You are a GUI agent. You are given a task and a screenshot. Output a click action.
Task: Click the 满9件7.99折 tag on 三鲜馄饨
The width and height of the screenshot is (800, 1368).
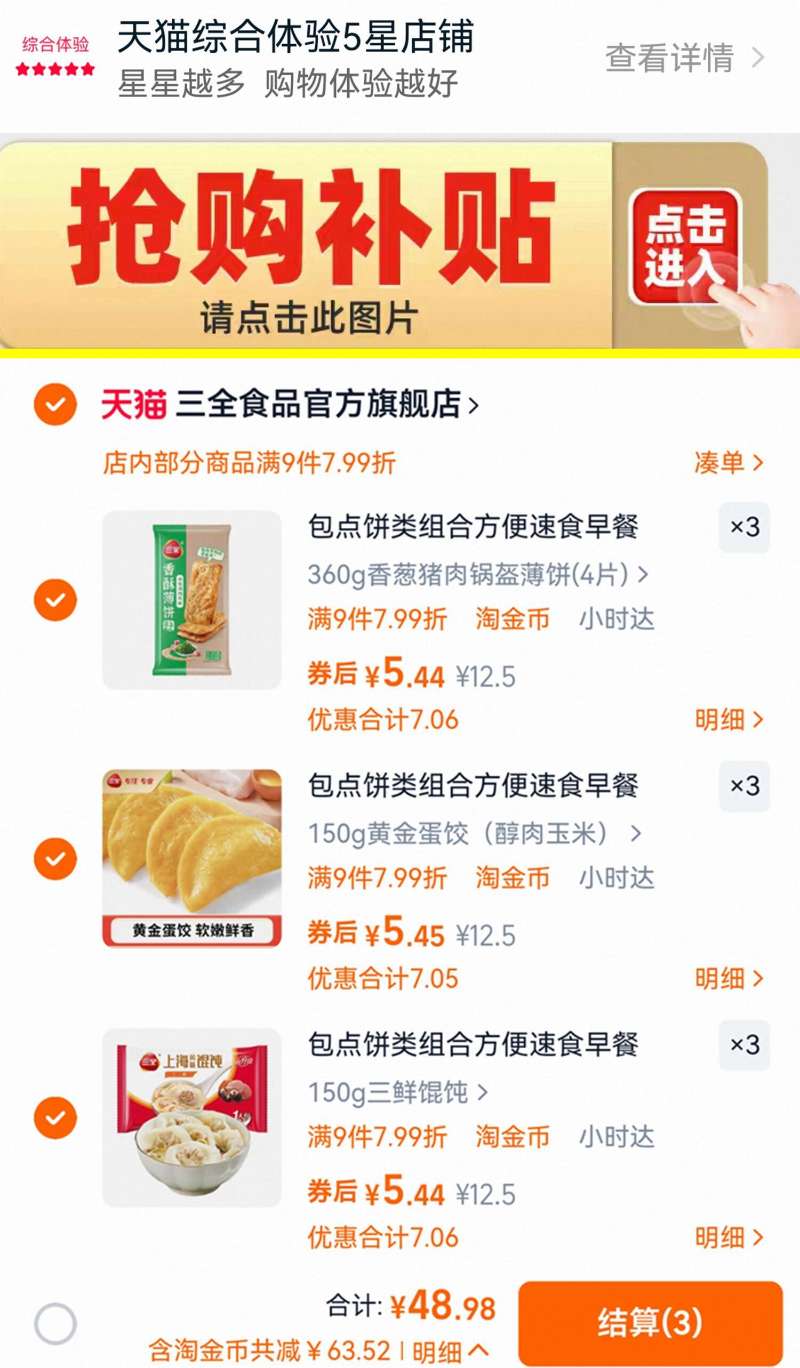(379, 1137)
